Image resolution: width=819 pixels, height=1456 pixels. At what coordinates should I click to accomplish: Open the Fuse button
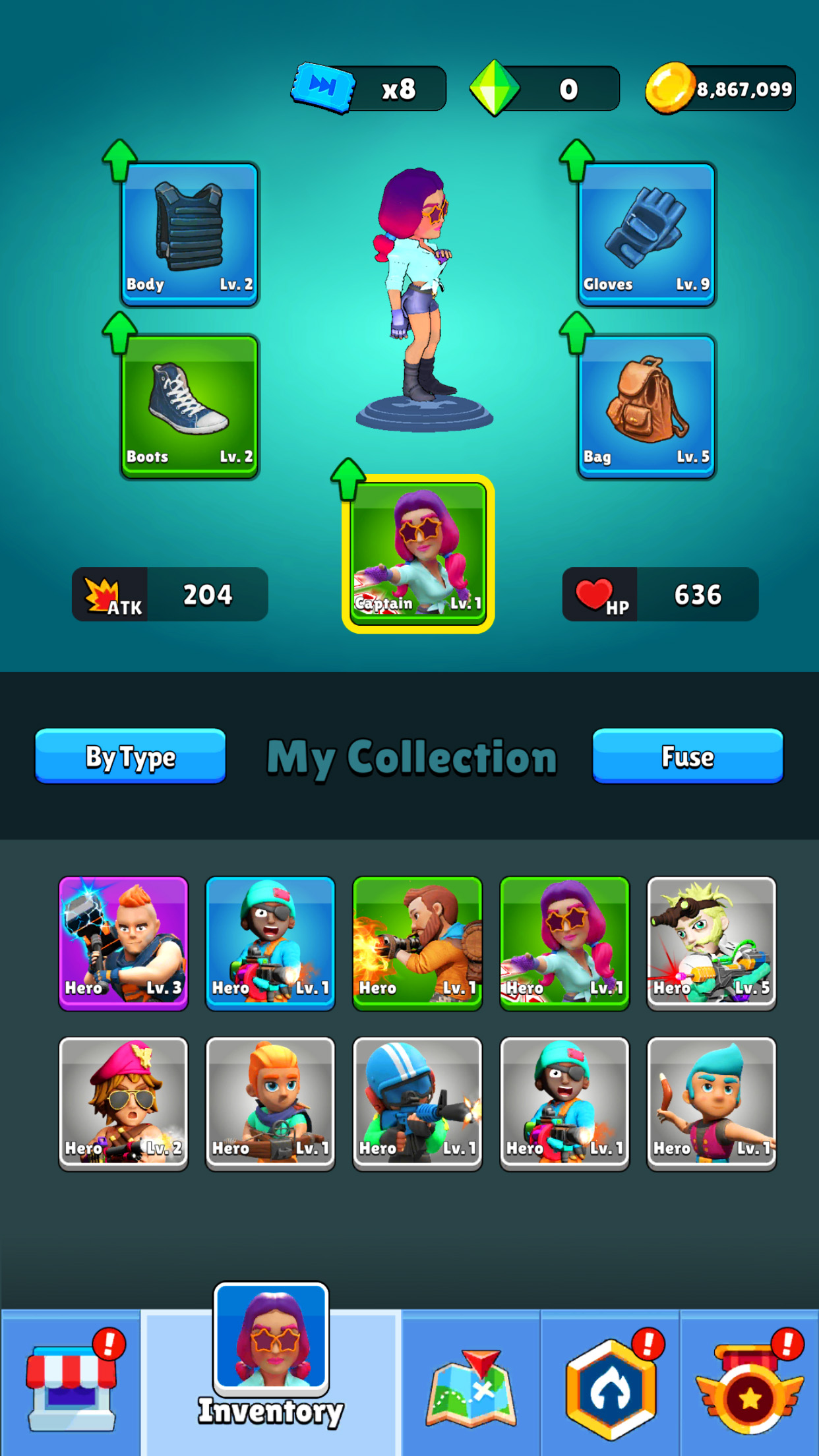pyautogui.click(x=687, y=756)
